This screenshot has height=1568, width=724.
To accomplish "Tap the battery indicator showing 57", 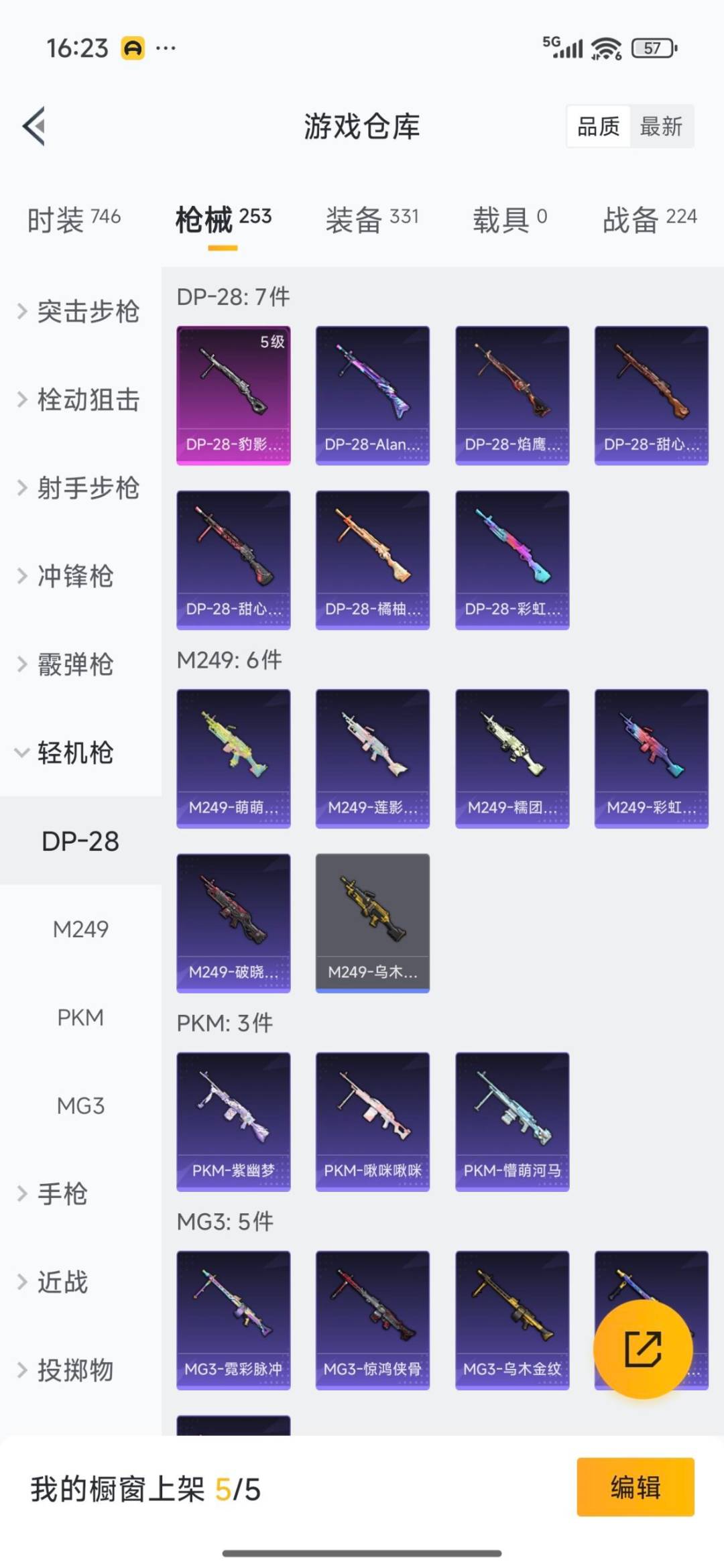I will pyautogui.click(x=652, y=48).
